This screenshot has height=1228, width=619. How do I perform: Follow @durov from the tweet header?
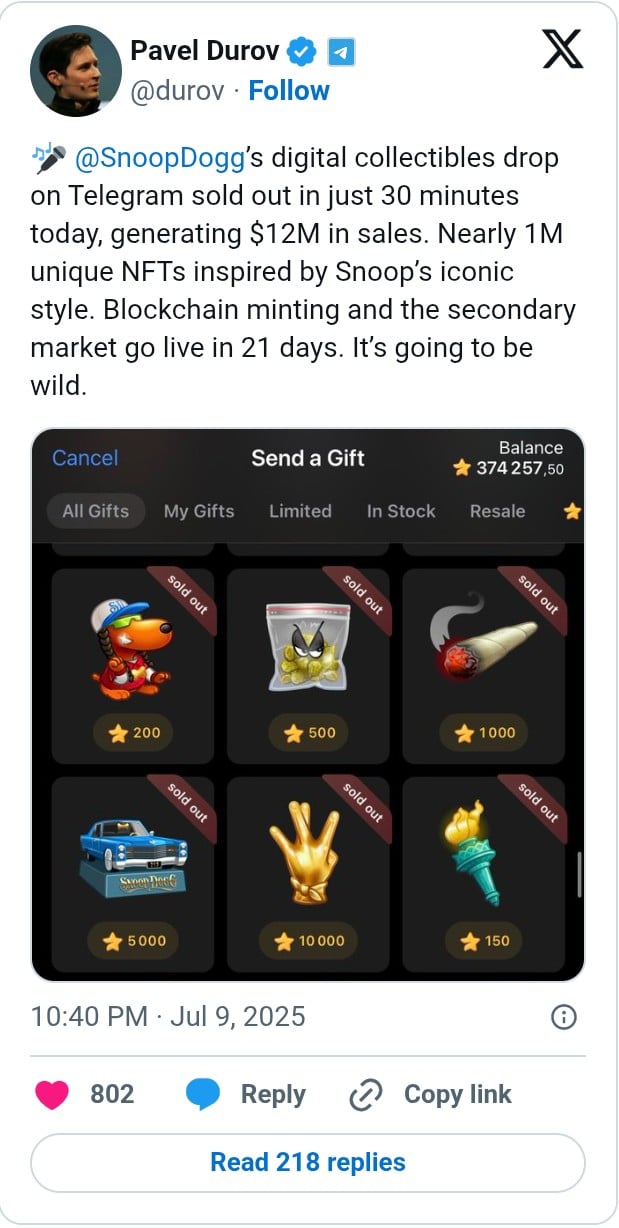[288, 91]
